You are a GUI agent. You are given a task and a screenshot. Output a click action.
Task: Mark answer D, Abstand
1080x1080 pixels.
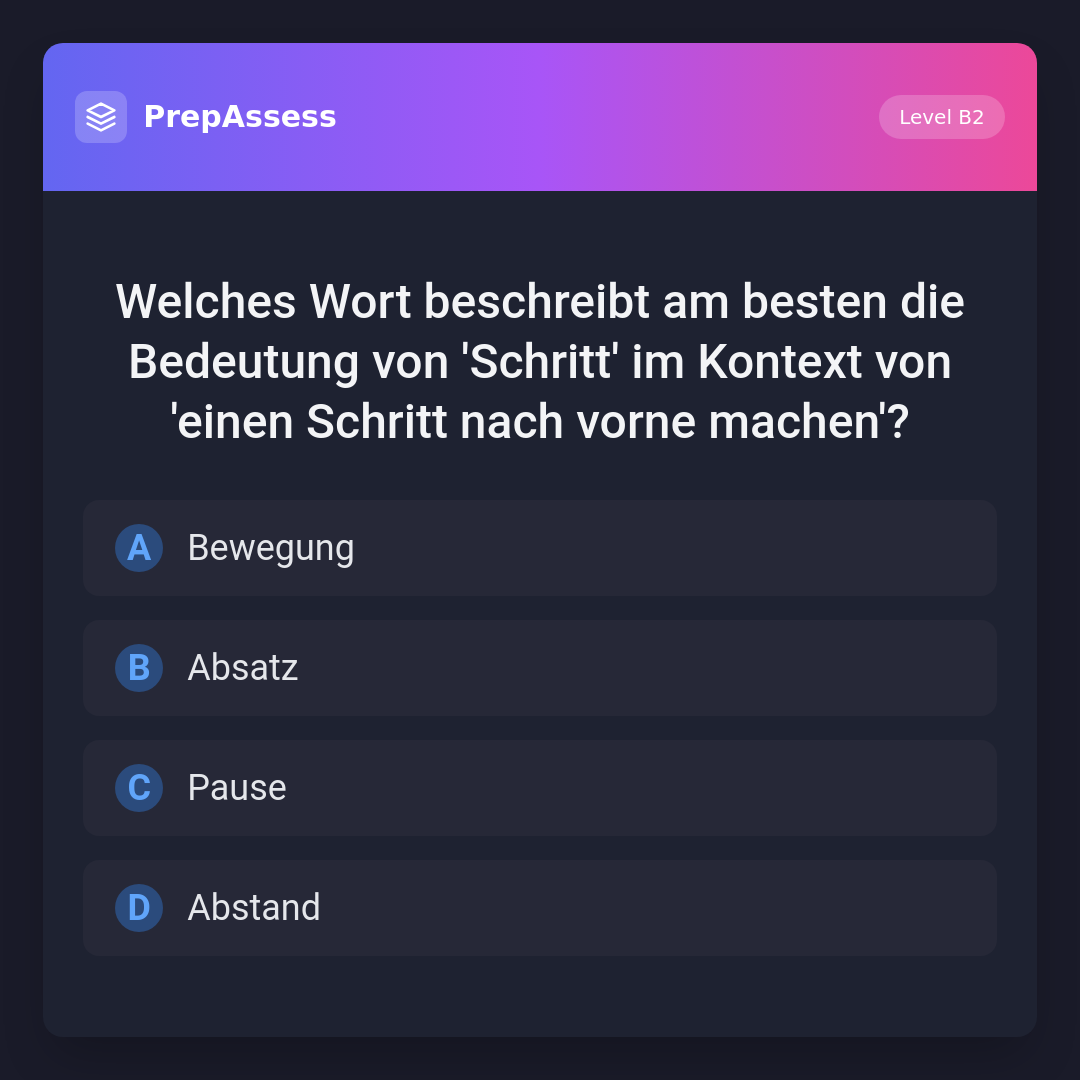click(x=540, y=908)
